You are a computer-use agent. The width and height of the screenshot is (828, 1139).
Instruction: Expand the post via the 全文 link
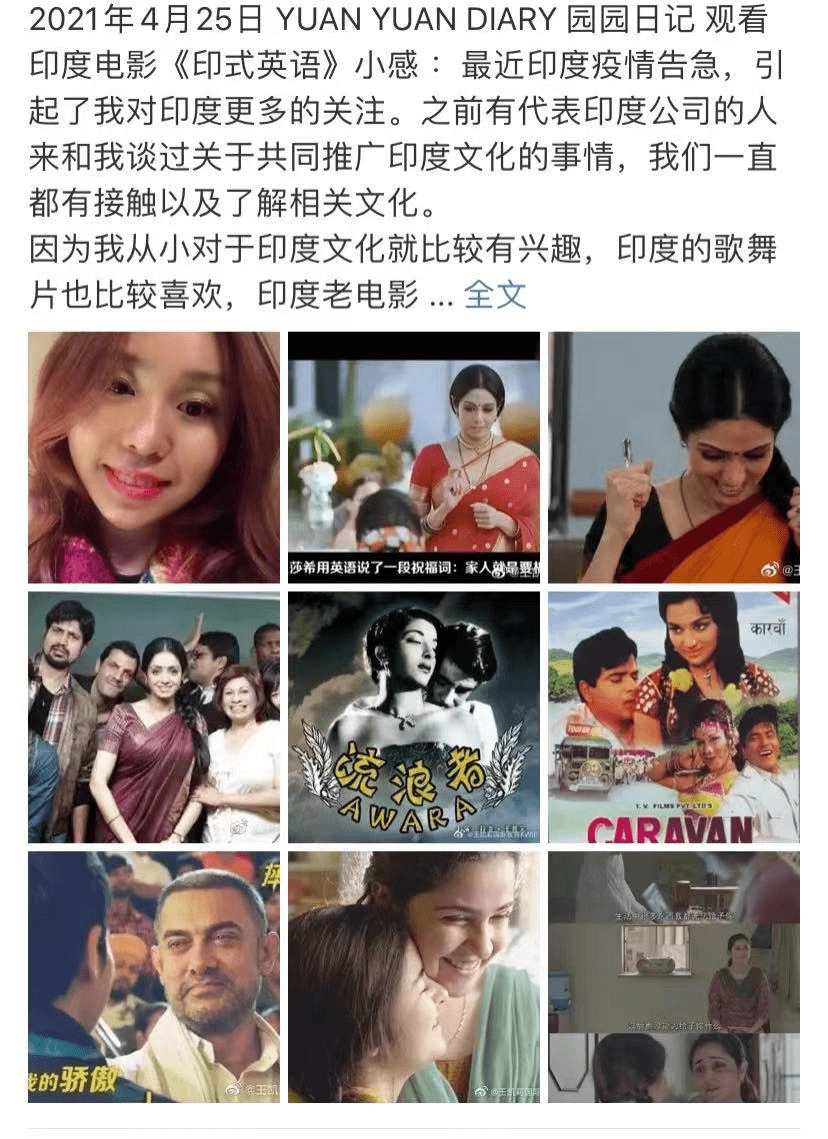pyautogui.click(x=495, y=295)
